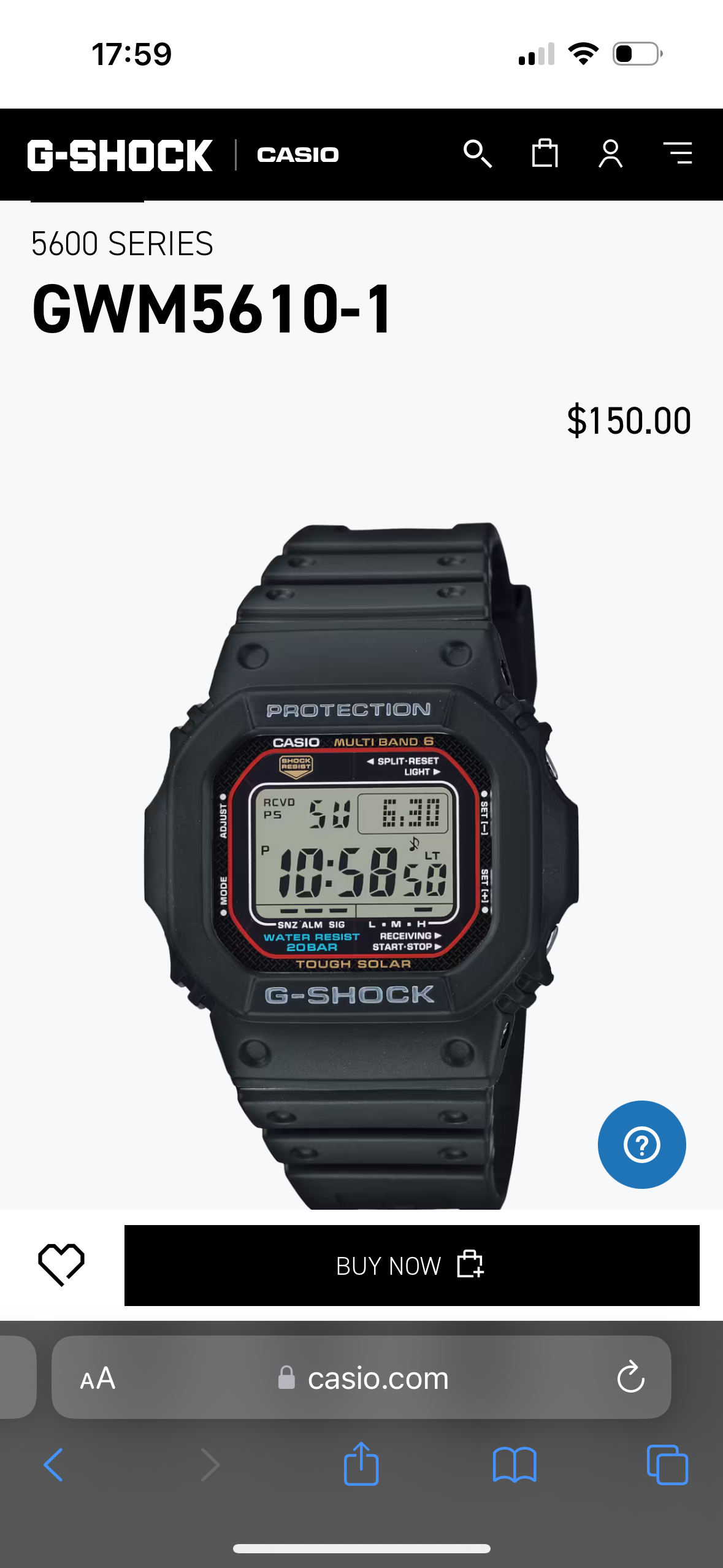Open the account profile icon
Screen dimensions: 723x1568
[x=610, y=153]
